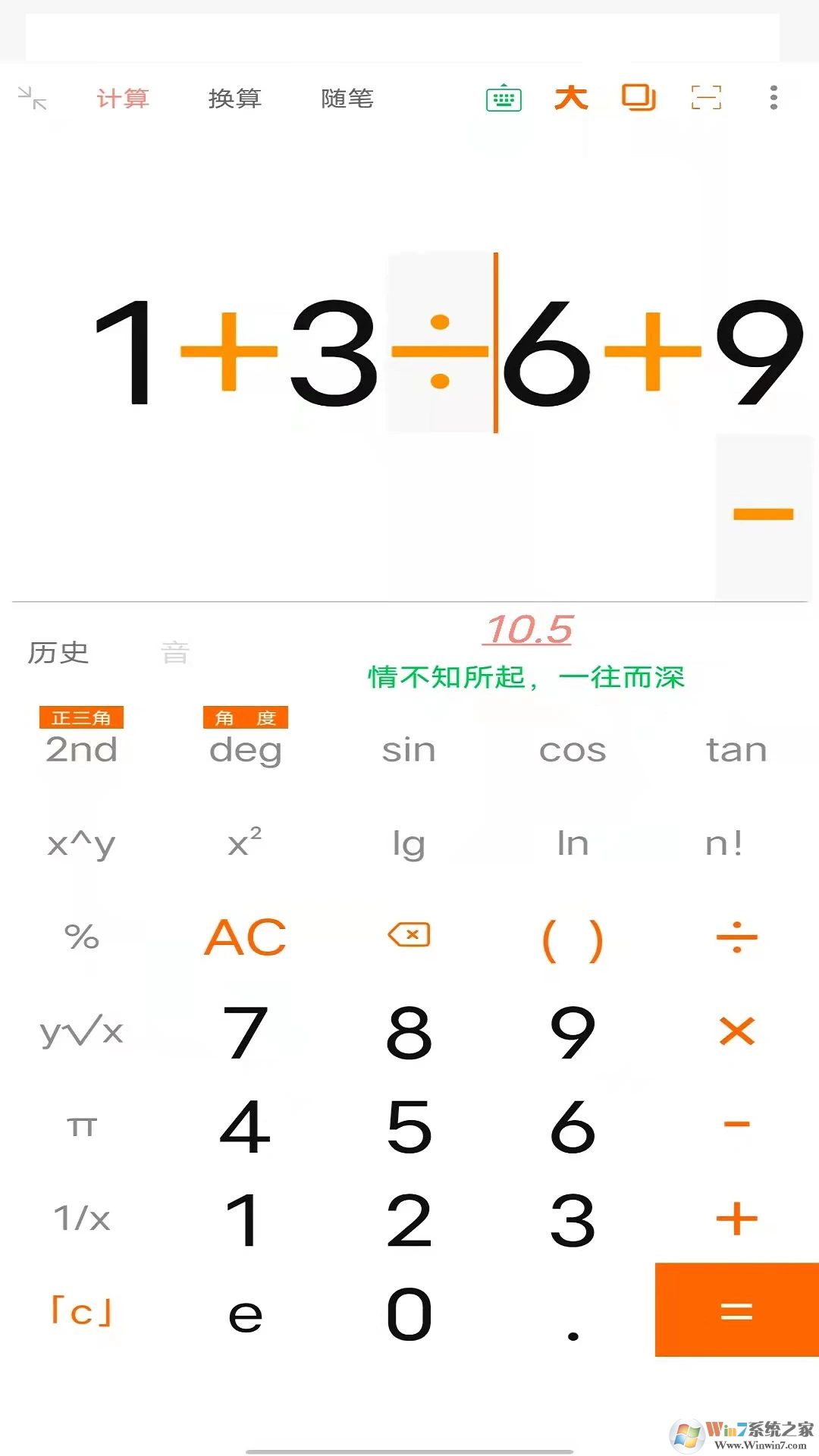Click the orange equals button

click(x=735, y=1309)
